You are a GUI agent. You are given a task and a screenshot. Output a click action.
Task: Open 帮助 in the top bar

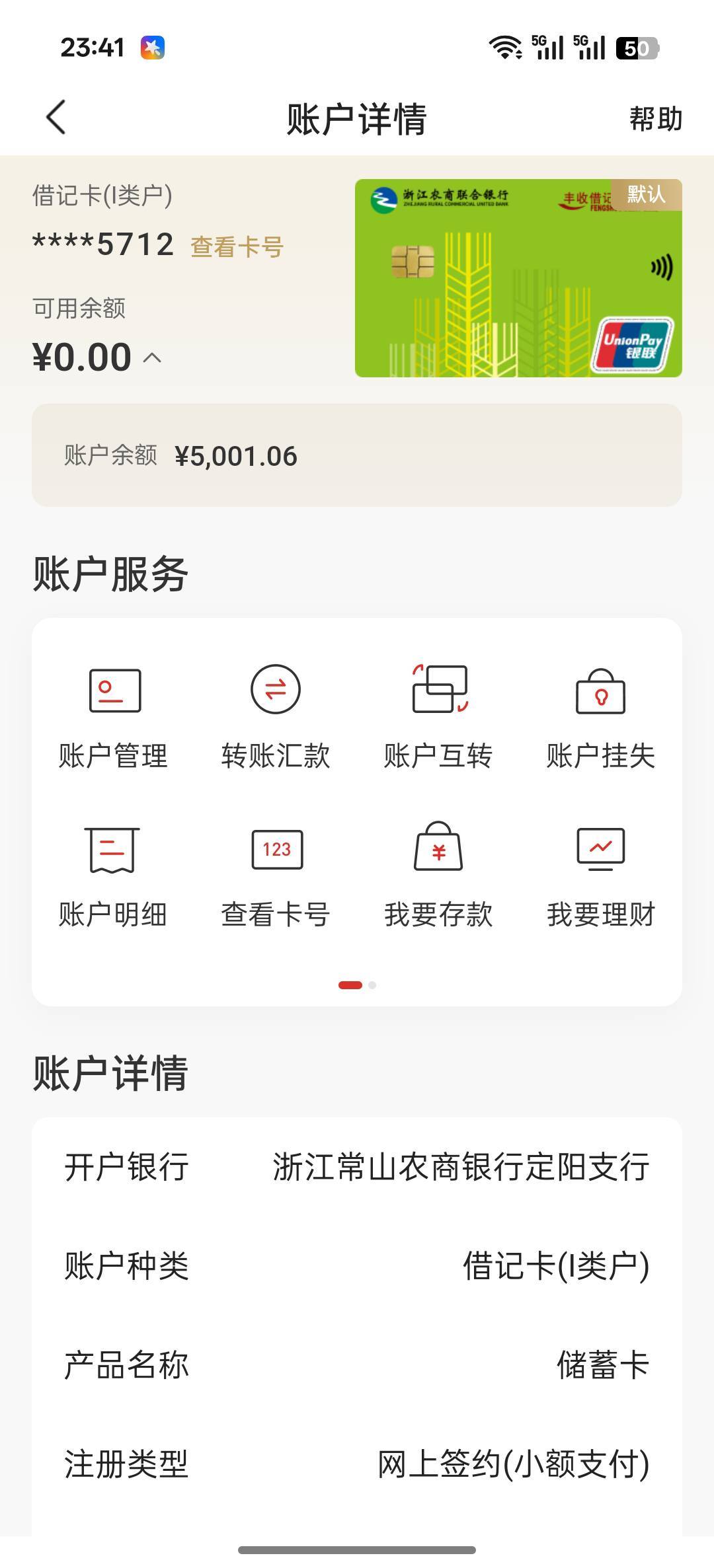pos(654,119)
